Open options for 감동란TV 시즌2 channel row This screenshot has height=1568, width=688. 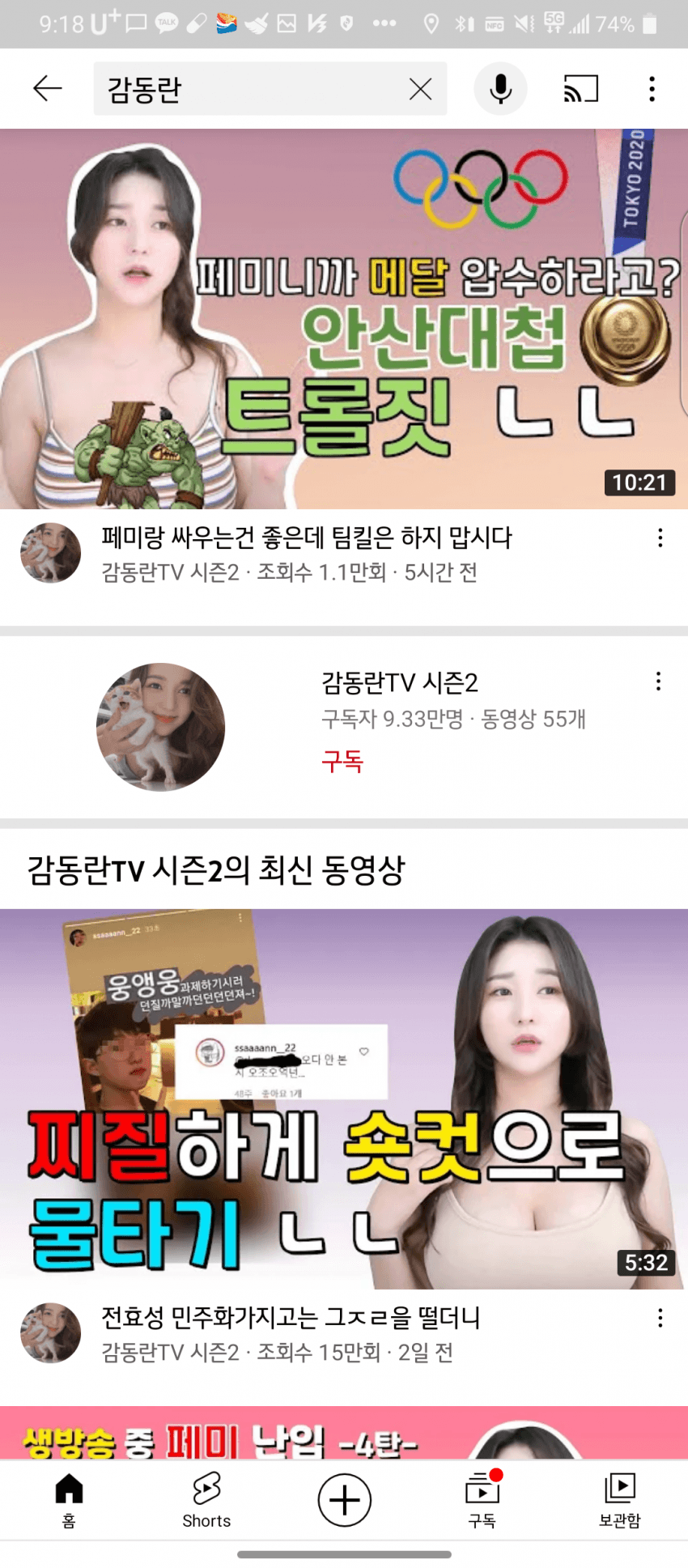[x=658, y=682]
